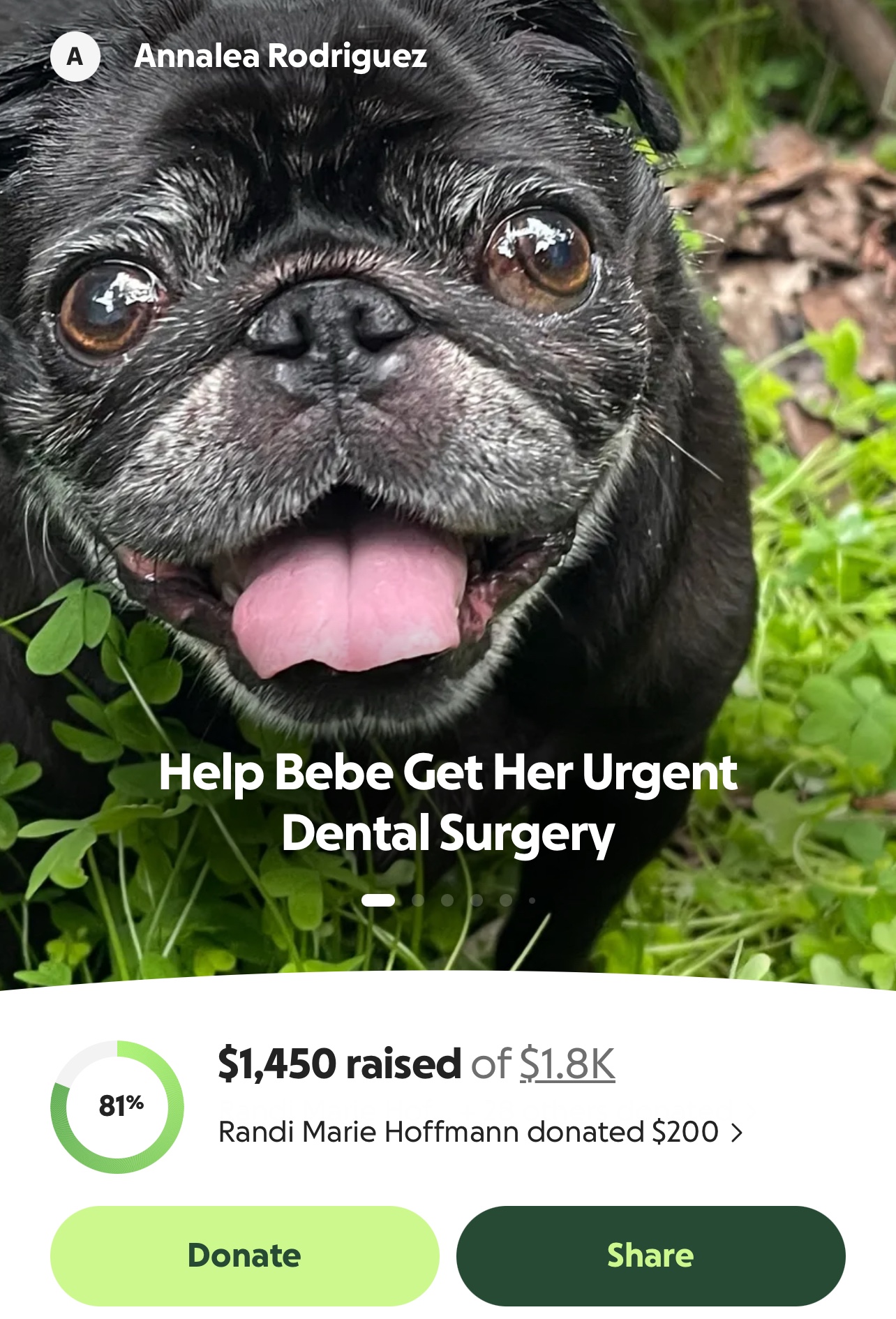Donate to Bebe's dental surgery fundraiser
The height and width of the screenshot is (1319, 896).
point(244,1255)
